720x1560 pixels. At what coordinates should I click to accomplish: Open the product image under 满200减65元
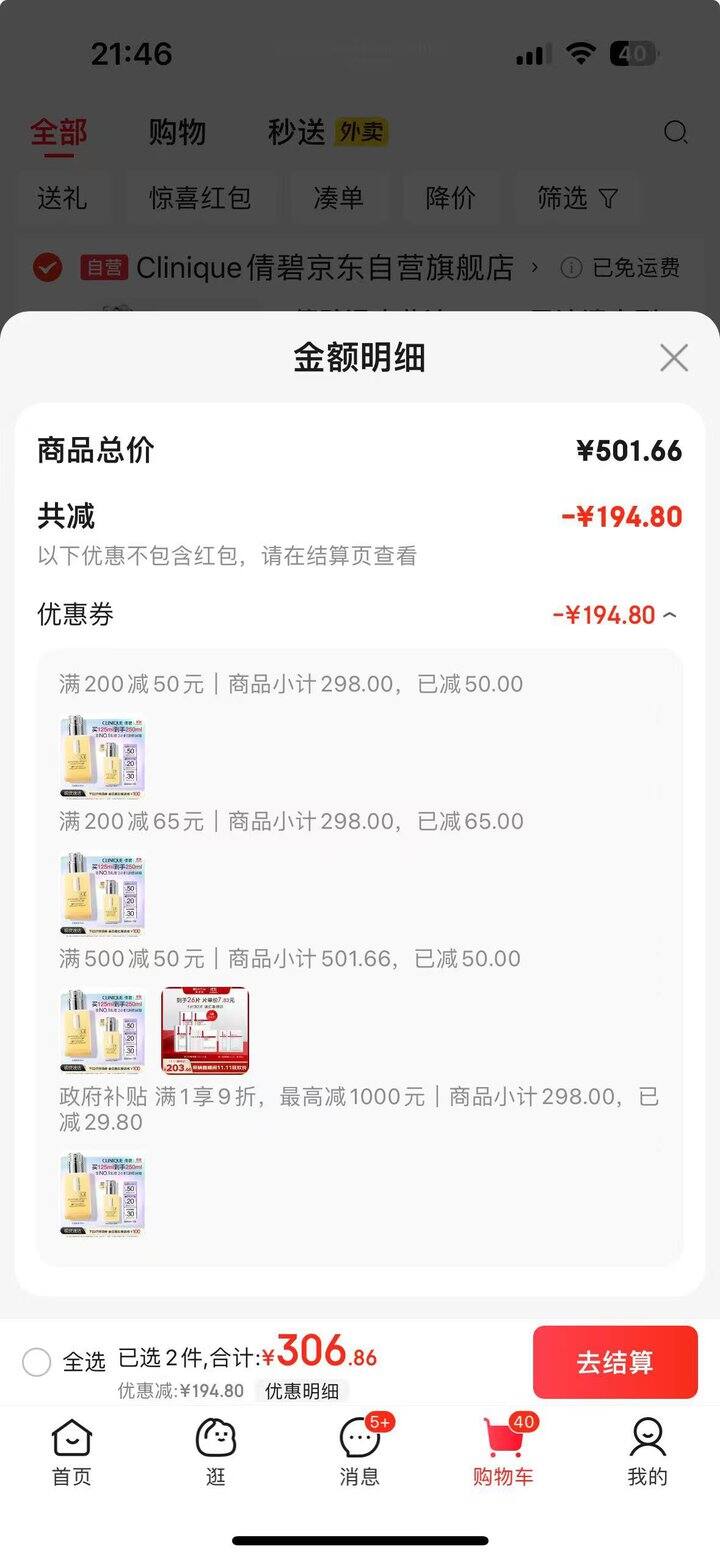pyautogui.click(x=102, y=894)
